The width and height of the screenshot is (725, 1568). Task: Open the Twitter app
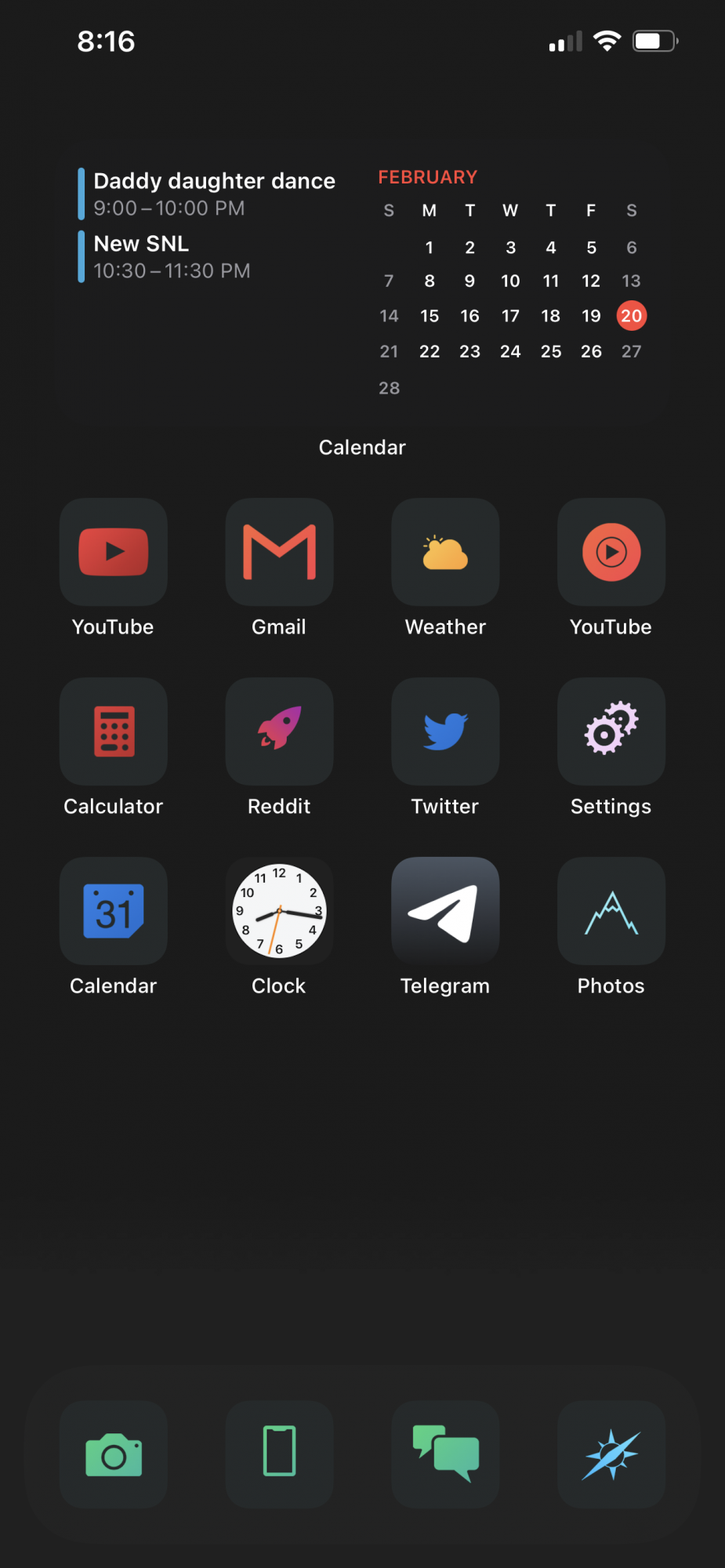click(445, 731)
